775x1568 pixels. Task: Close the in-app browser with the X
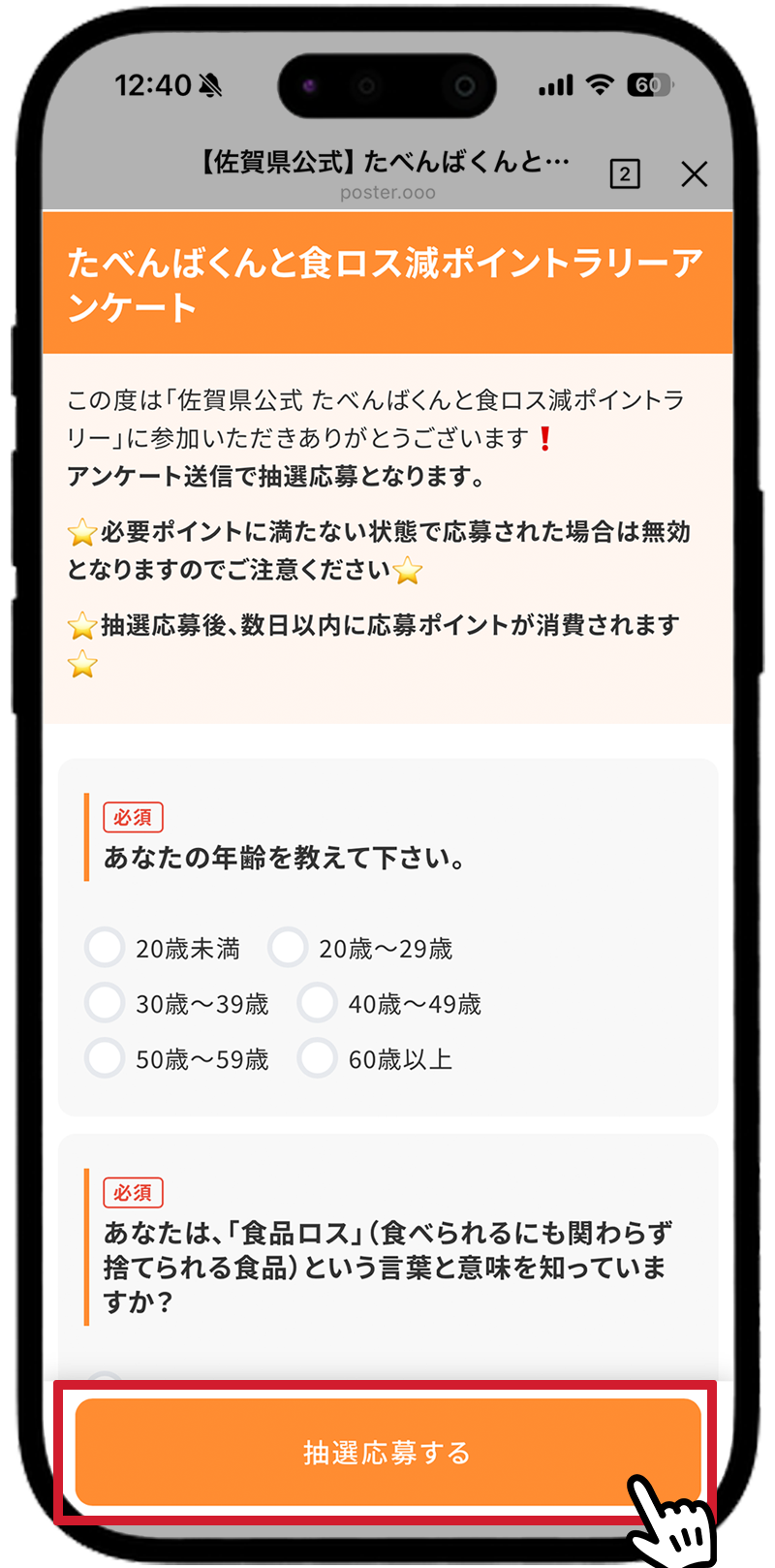point(695,175)
